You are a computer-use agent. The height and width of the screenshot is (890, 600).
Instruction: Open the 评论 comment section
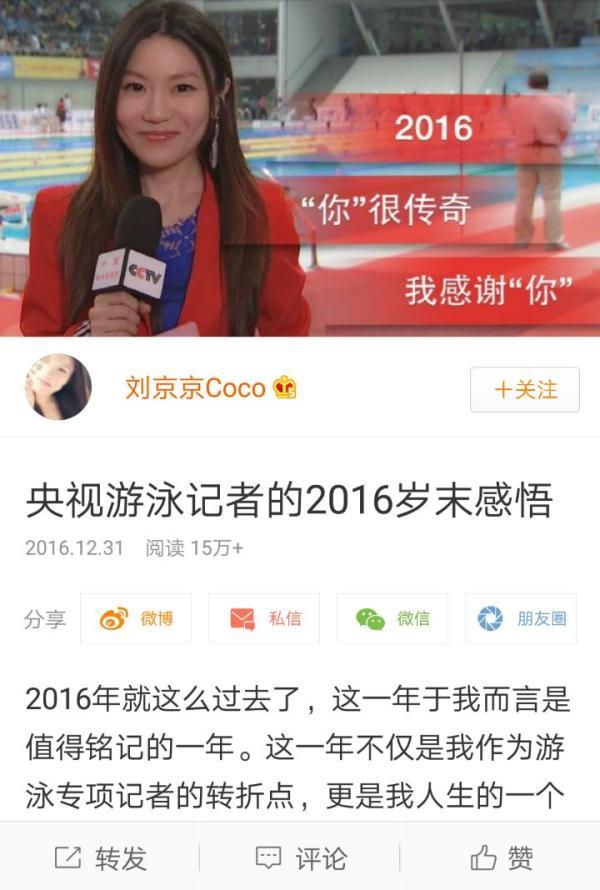[300, 857]
